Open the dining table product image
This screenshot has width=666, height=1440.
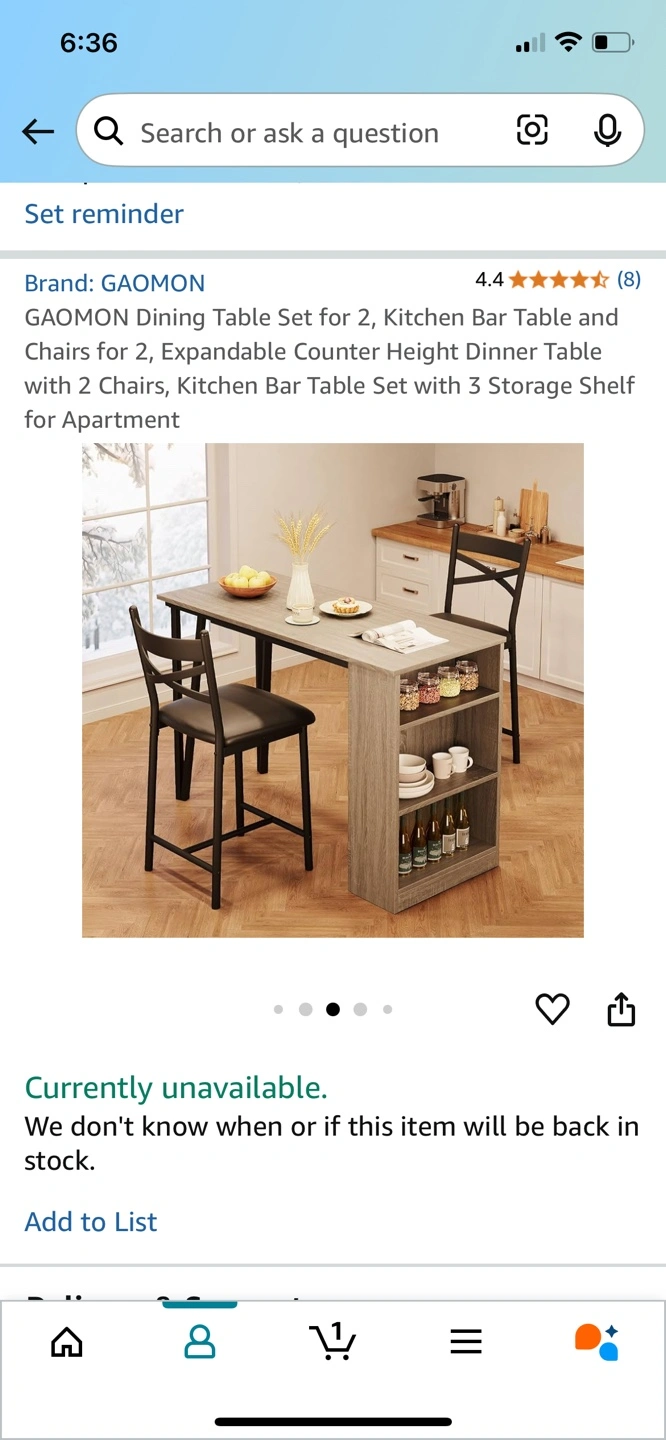(x=333, y=691)
